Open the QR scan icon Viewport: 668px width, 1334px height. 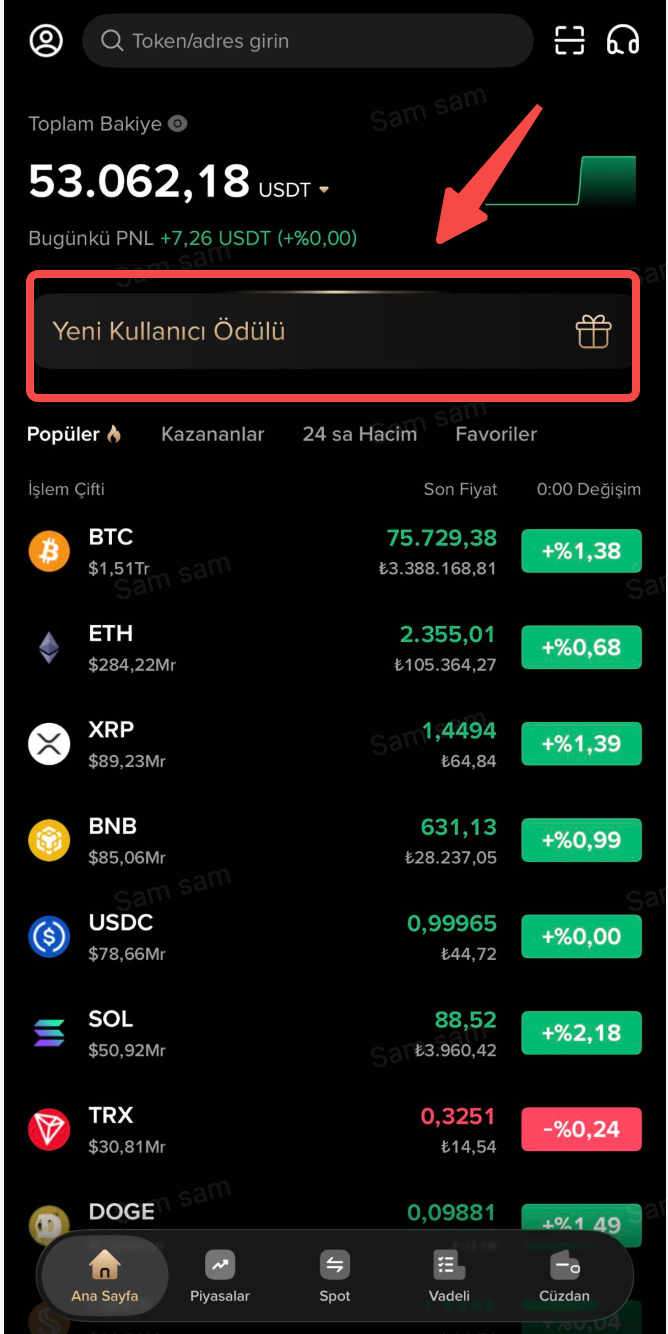point(569,40)
